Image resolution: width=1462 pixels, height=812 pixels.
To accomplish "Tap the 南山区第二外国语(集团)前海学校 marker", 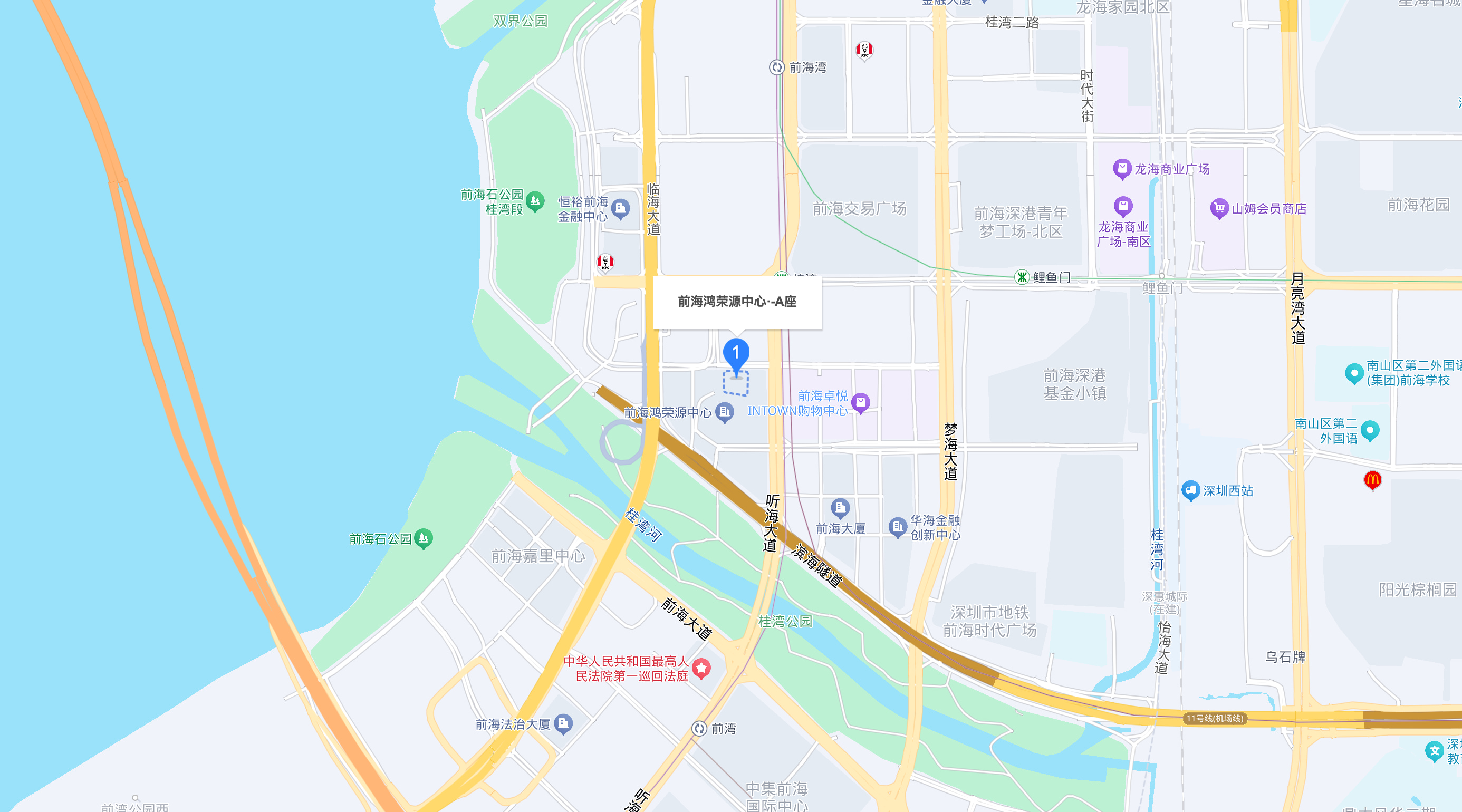I will [x=1354, y=373].
